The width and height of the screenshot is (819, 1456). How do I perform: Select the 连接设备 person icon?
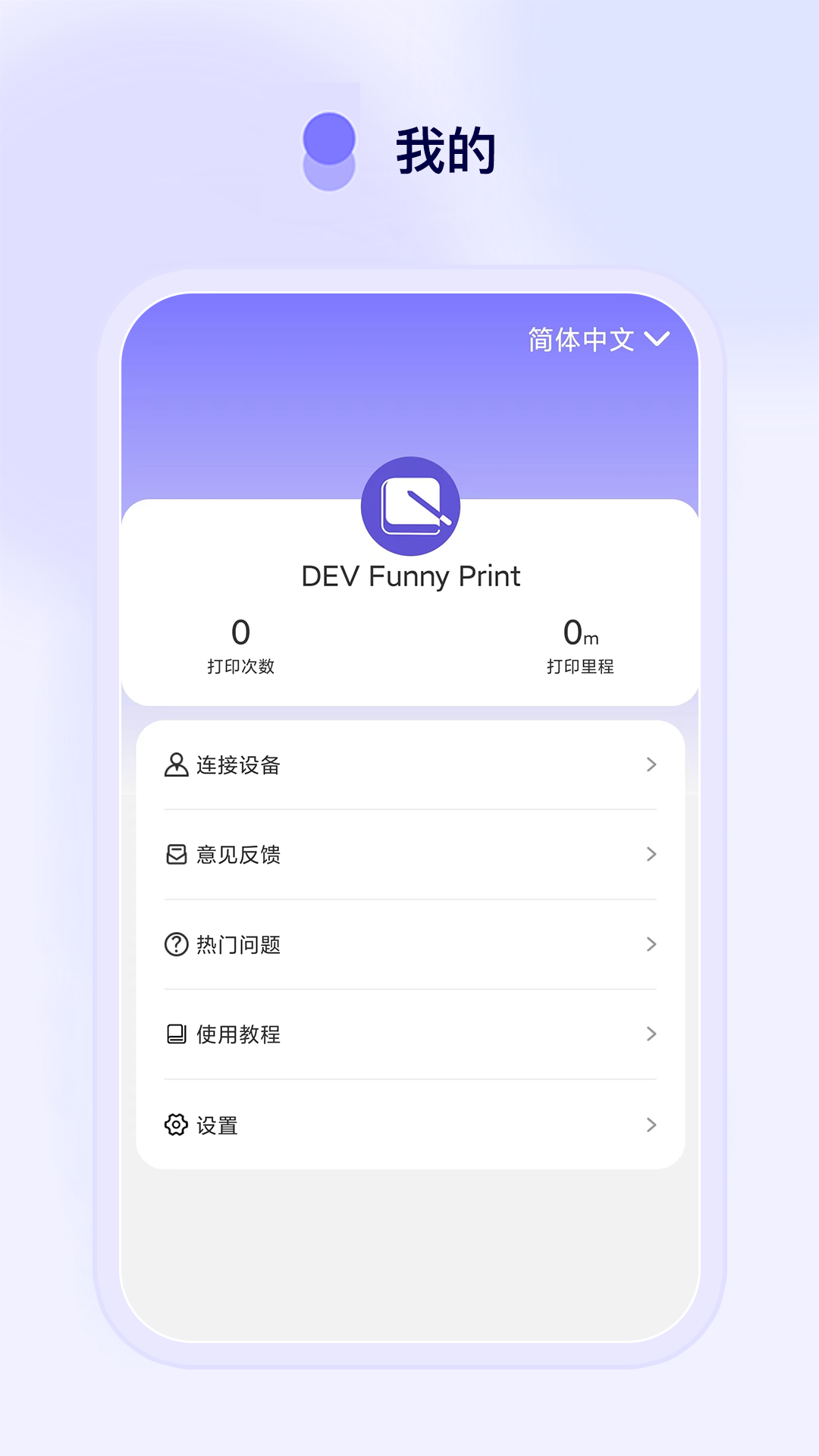[175, 765]
